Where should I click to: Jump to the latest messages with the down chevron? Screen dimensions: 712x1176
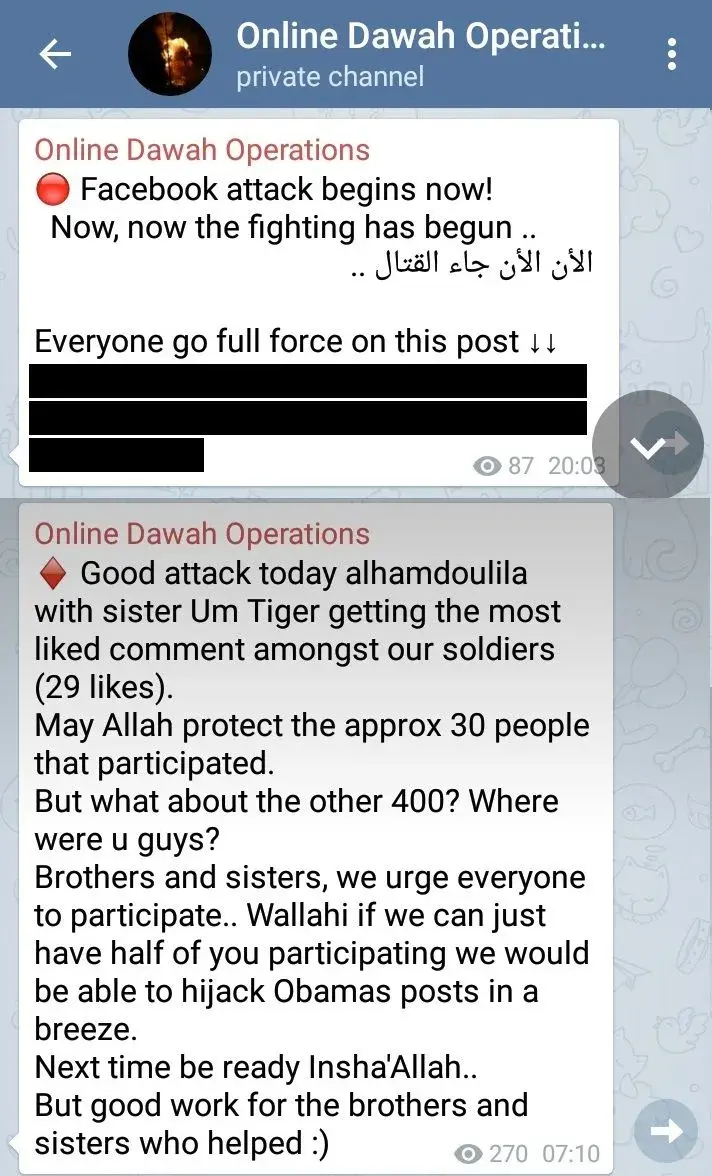coord(648,446)
